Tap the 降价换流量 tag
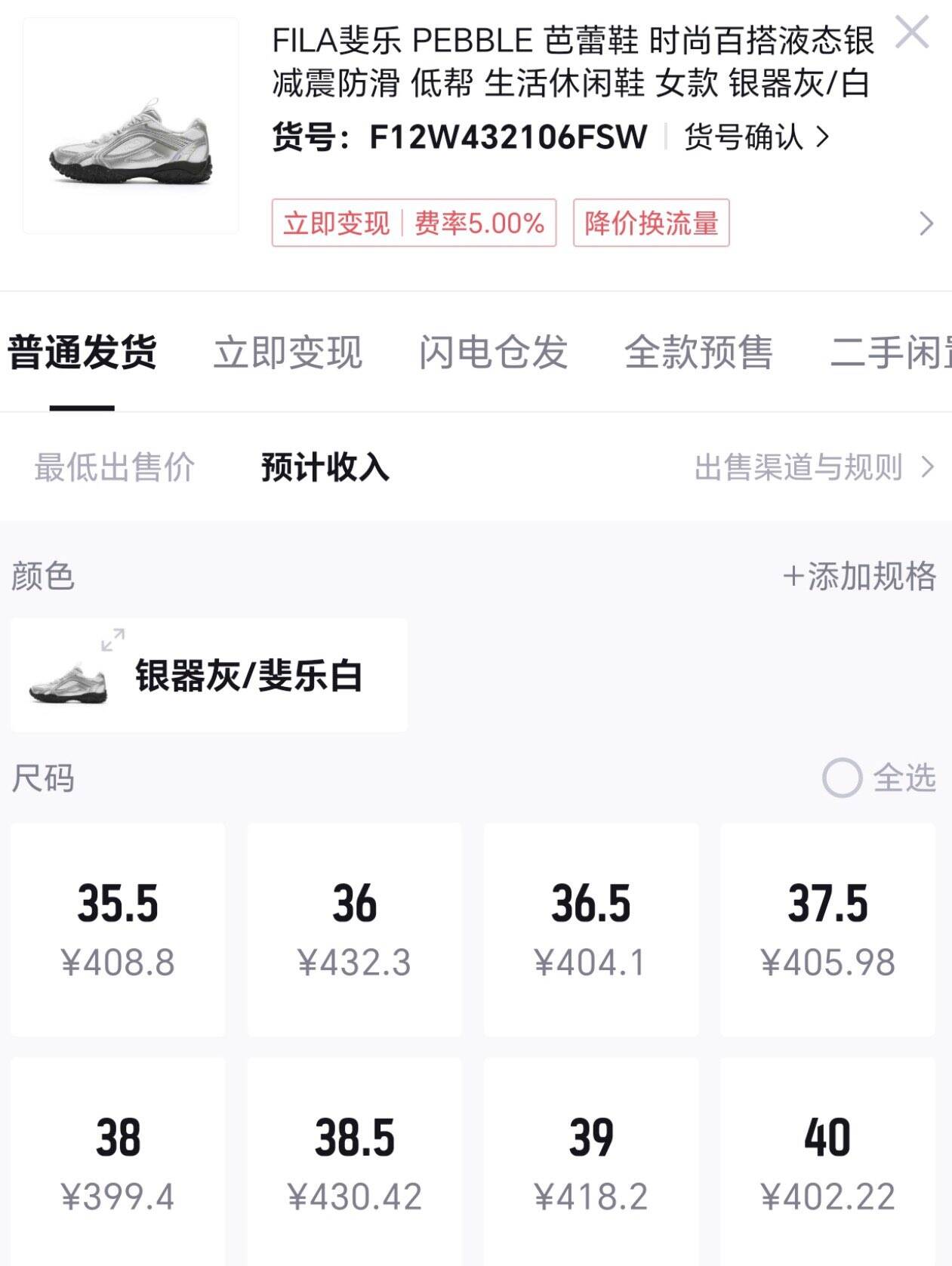 point(651,223)
